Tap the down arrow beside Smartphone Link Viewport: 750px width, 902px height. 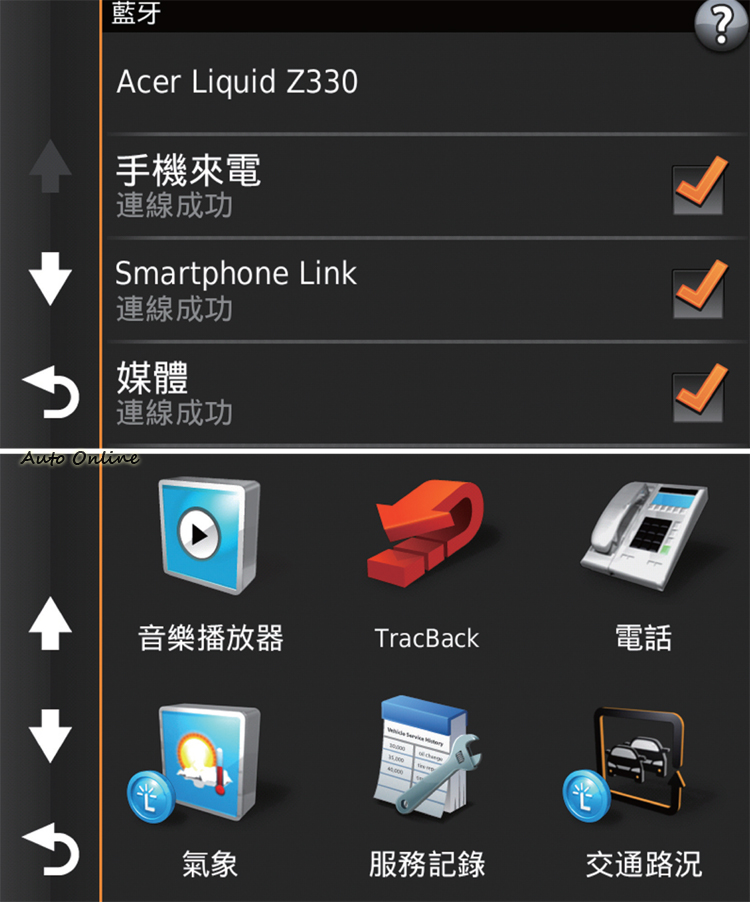50,279
